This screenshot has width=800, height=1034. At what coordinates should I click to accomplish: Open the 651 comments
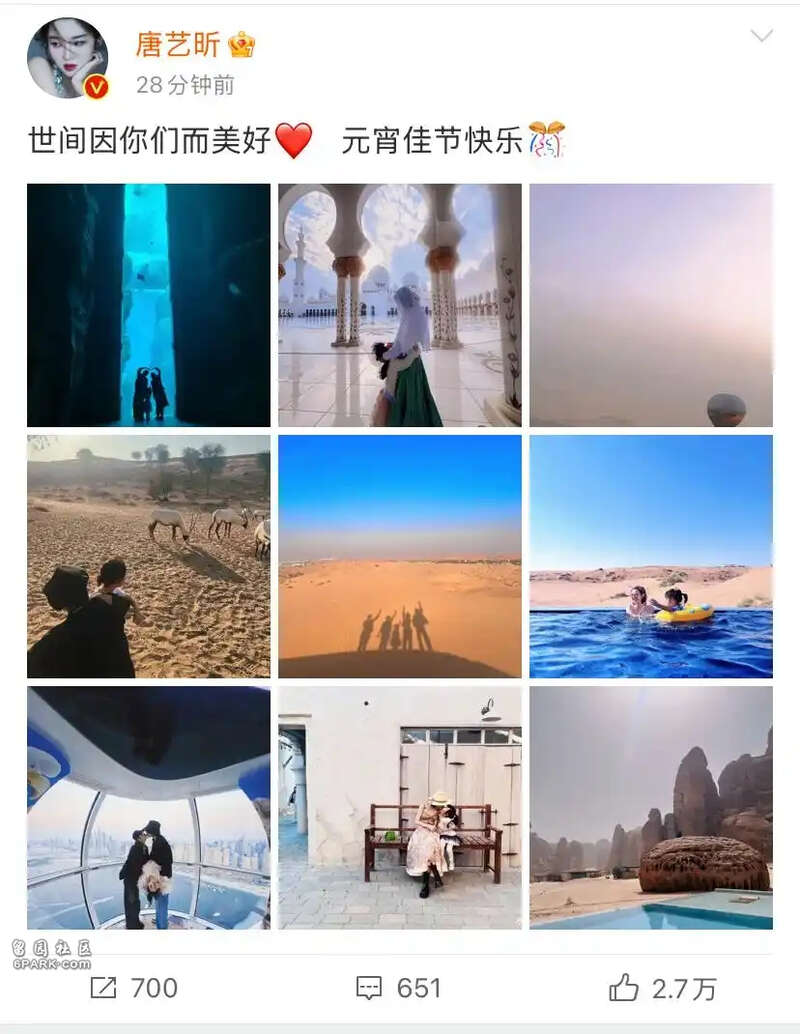coord(399,988)
